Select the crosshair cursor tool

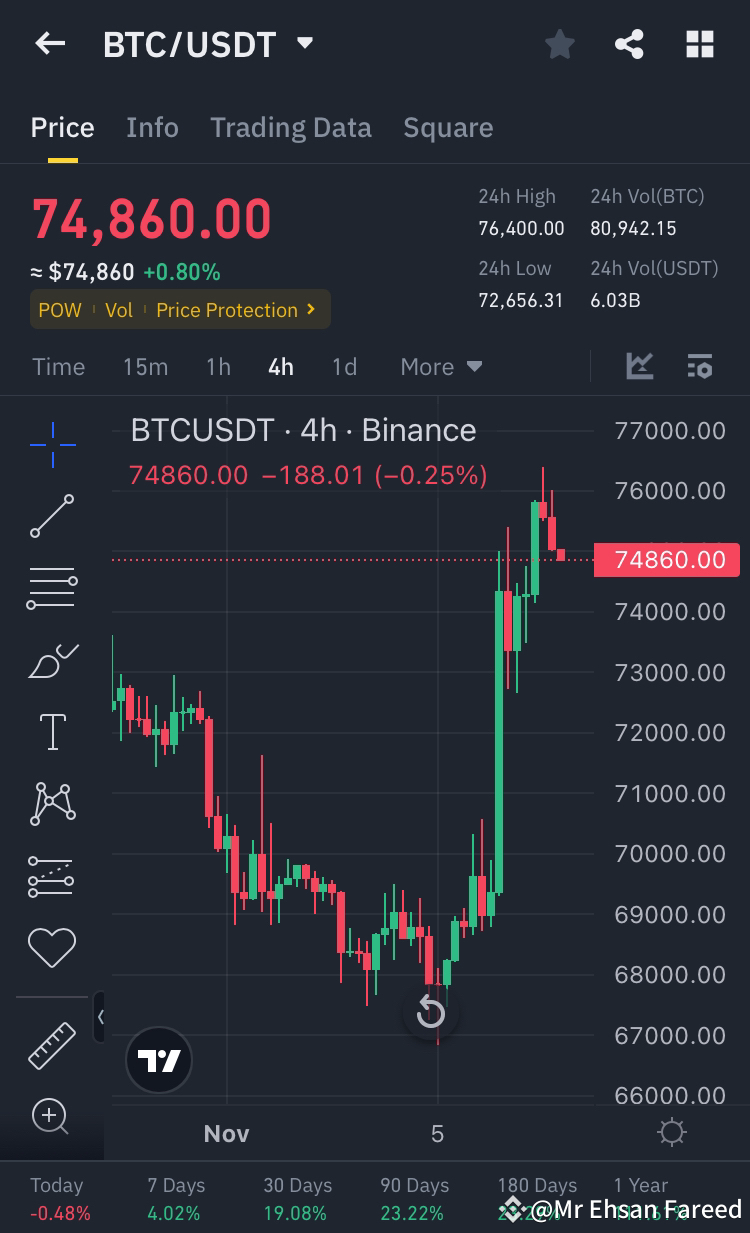pos(52,443)
